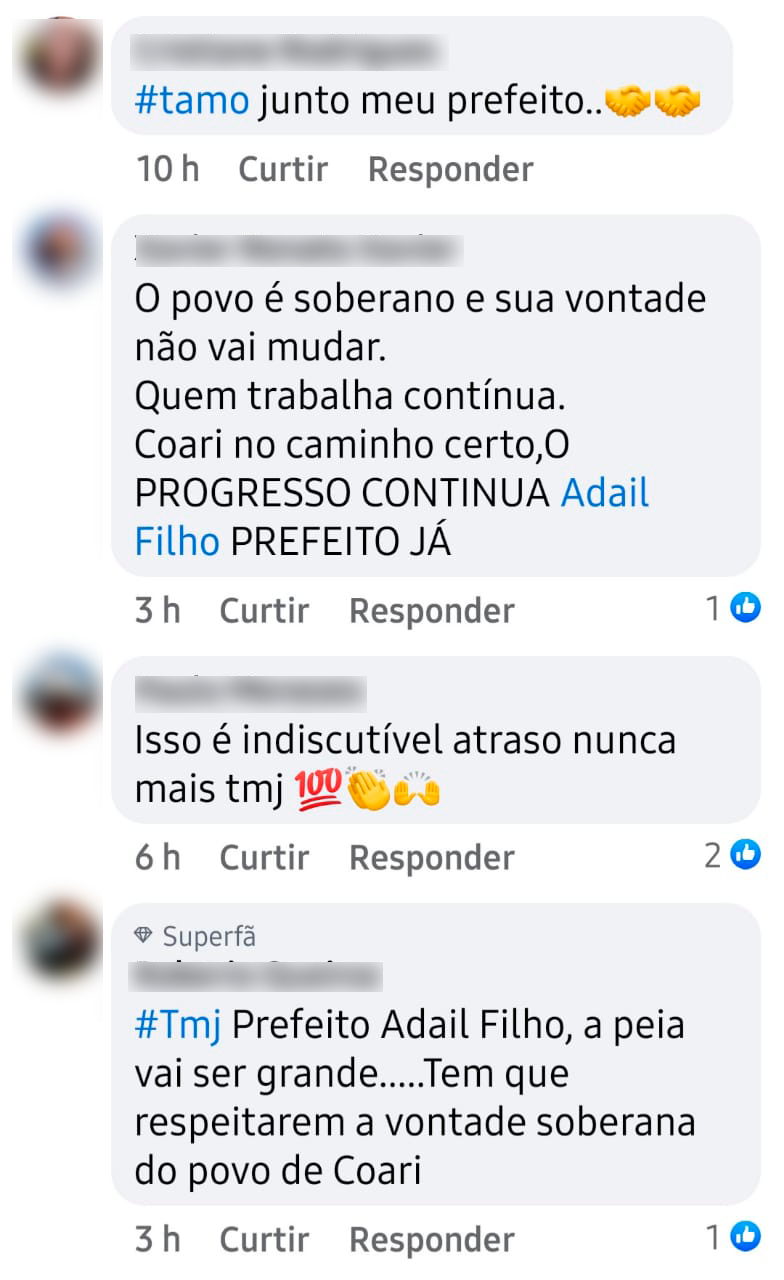Like the Superfã comment about Coari
784x1280 pixels.
pos(264,1240)
